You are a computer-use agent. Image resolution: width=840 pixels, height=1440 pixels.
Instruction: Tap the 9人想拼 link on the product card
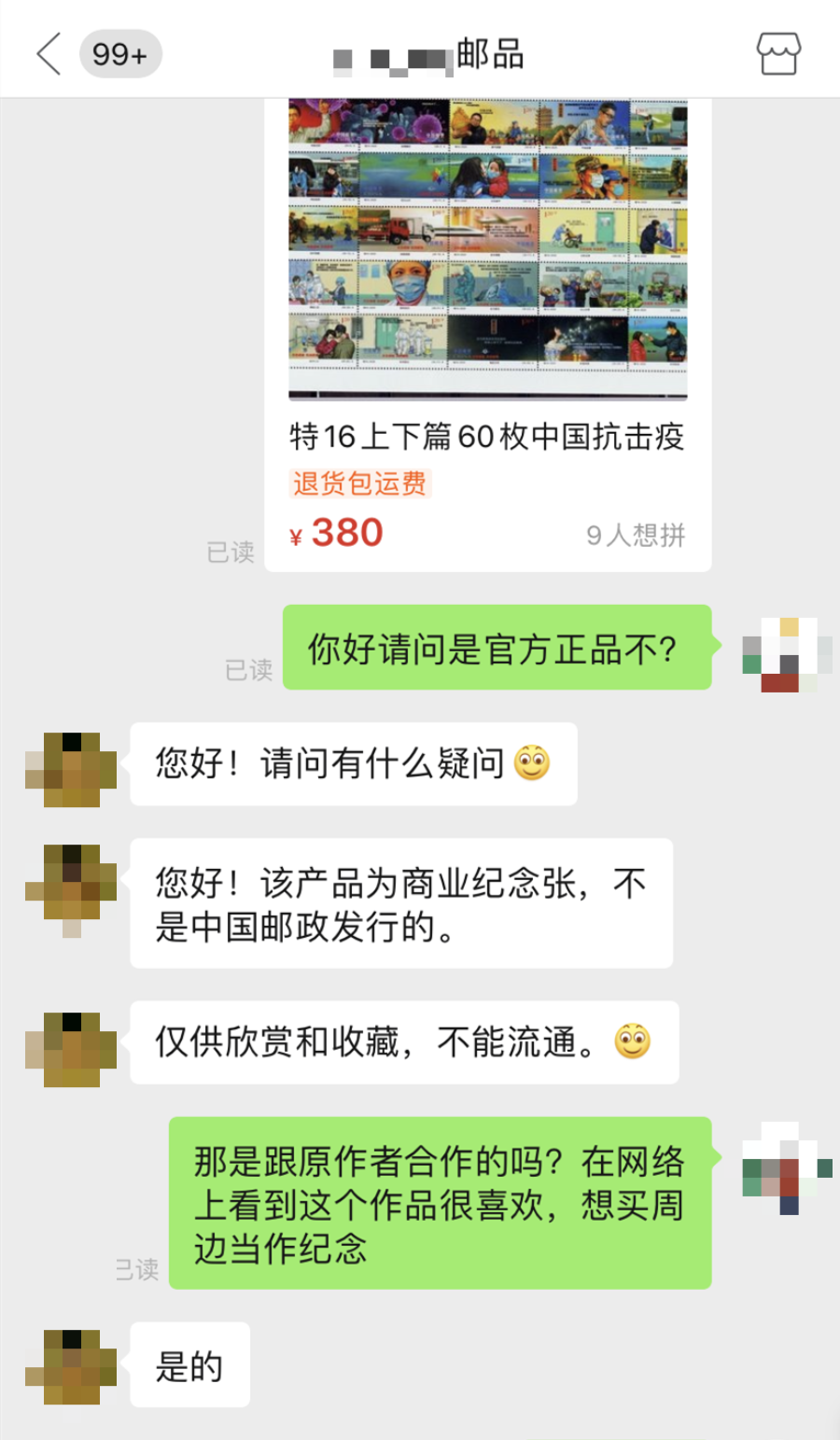coord(637,535)
